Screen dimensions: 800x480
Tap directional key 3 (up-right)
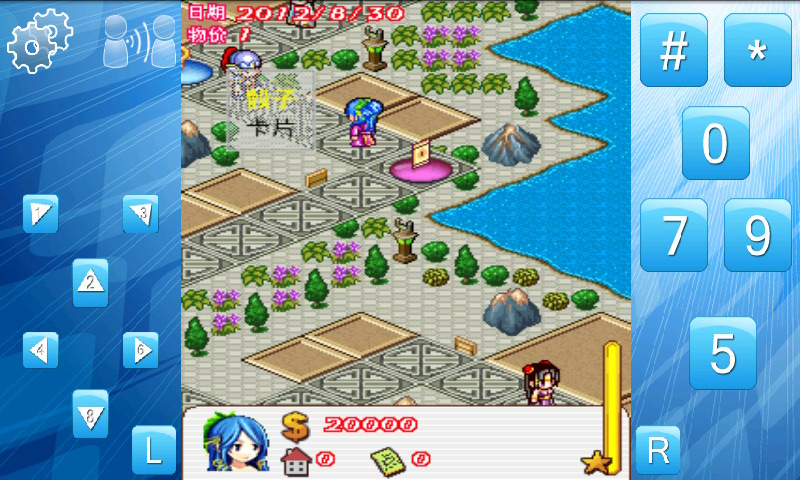click(141, 213)
